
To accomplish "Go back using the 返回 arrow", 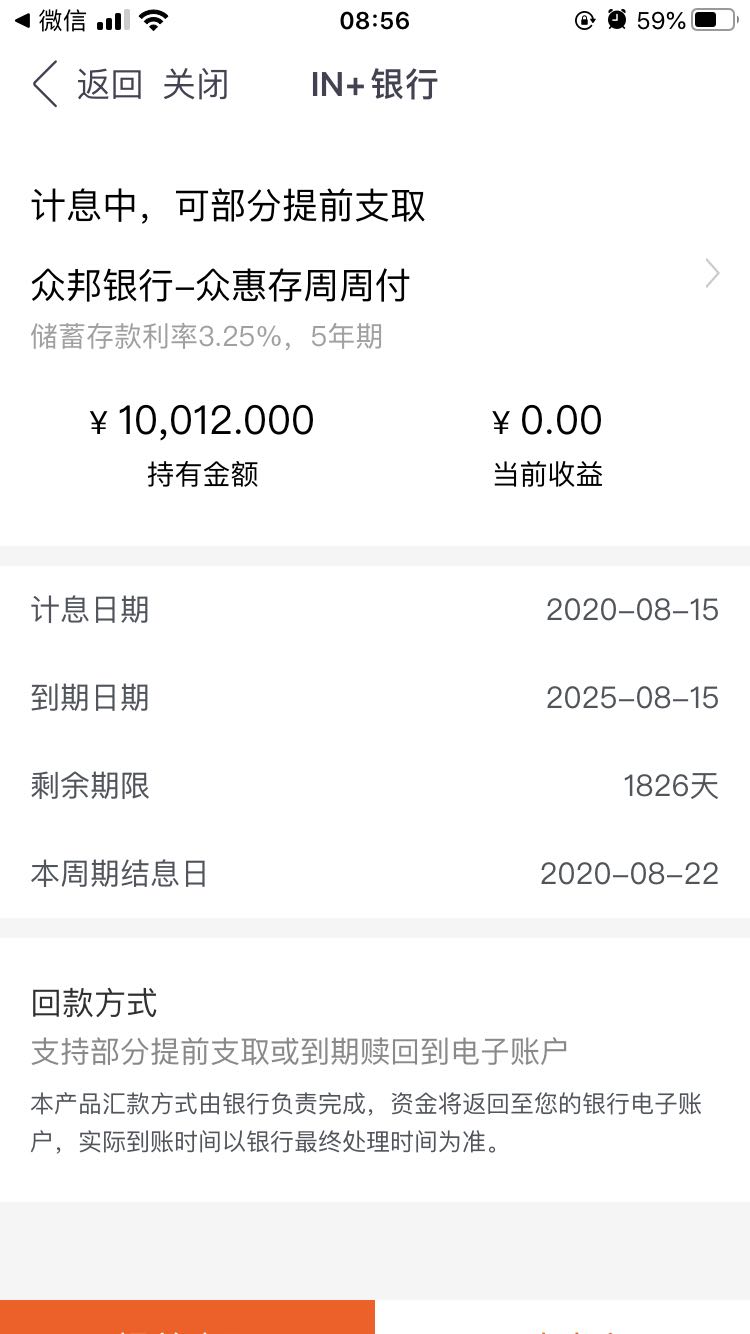I will [x=87, y=84].
